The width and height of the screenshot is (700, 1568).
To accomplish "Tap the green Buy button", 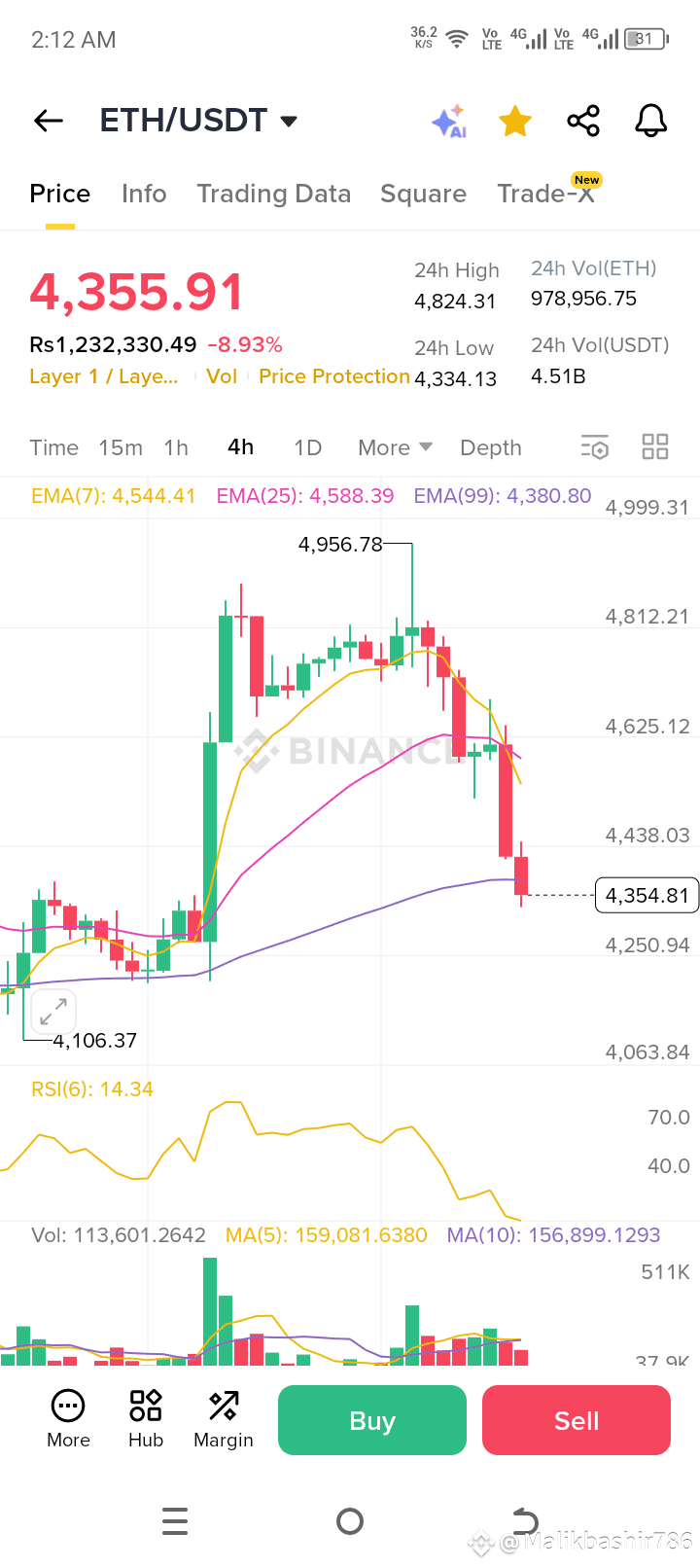I will [x=372, y=1420].
